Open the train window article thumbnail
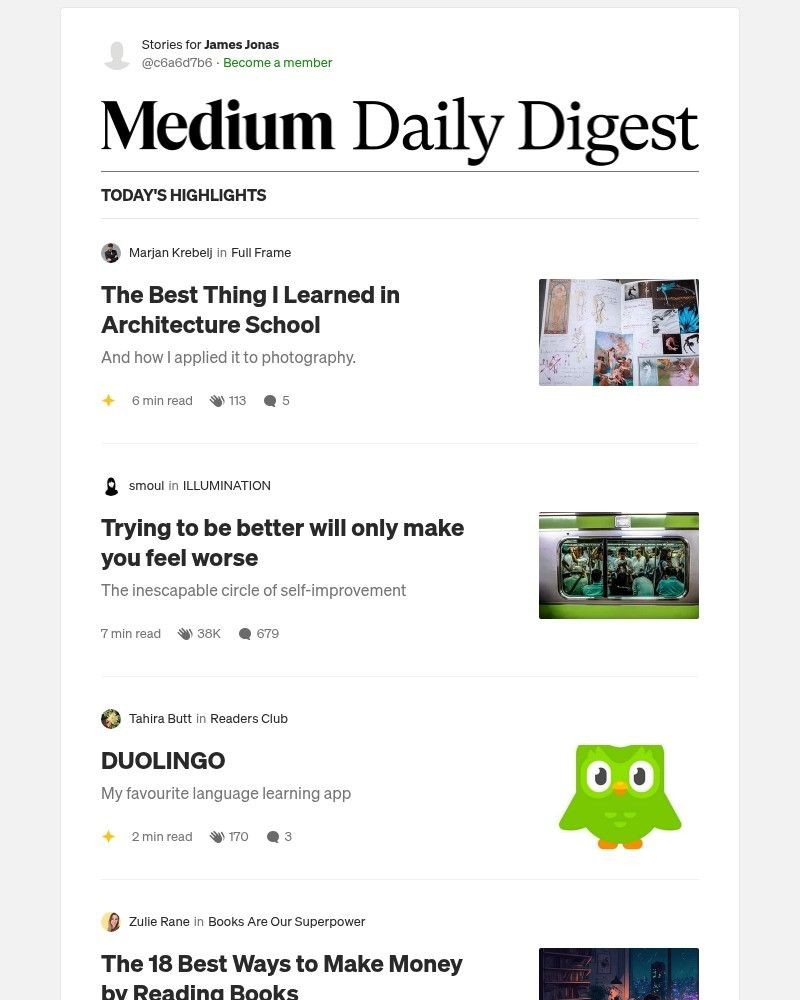 618,565
